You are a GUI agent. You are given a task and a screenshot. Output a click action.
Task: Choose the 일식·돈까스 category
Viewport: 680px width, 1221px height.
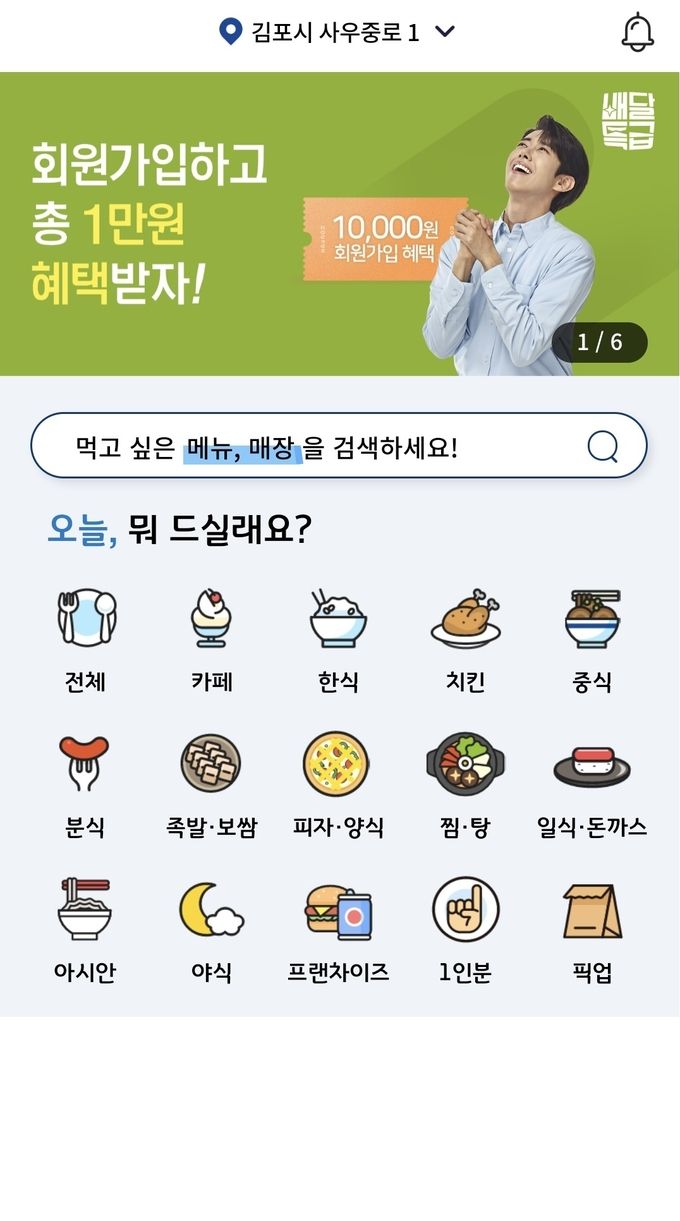pos(592,786)
